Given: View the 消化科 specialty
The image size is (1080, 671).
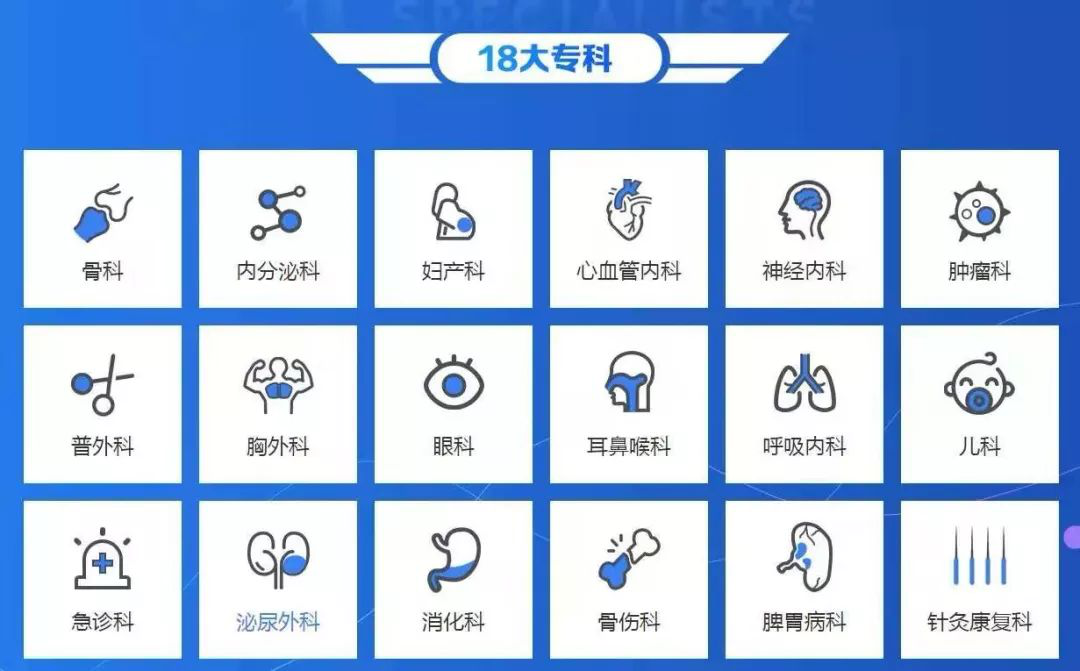Looking at the screenshot, I should [453, 579].
